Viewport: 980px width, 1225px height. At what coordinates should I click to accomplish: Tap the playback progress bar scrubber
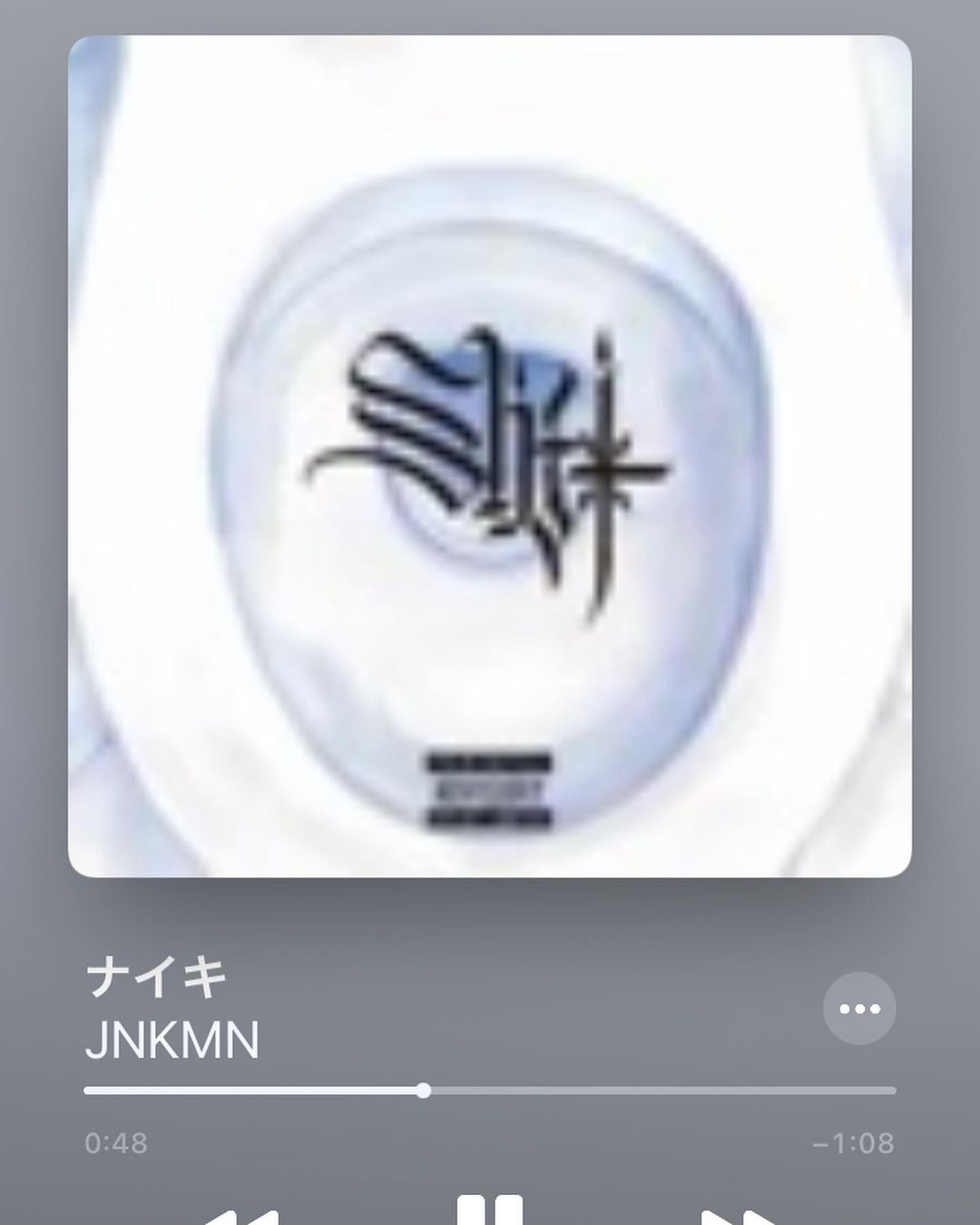click(424, 1091)
